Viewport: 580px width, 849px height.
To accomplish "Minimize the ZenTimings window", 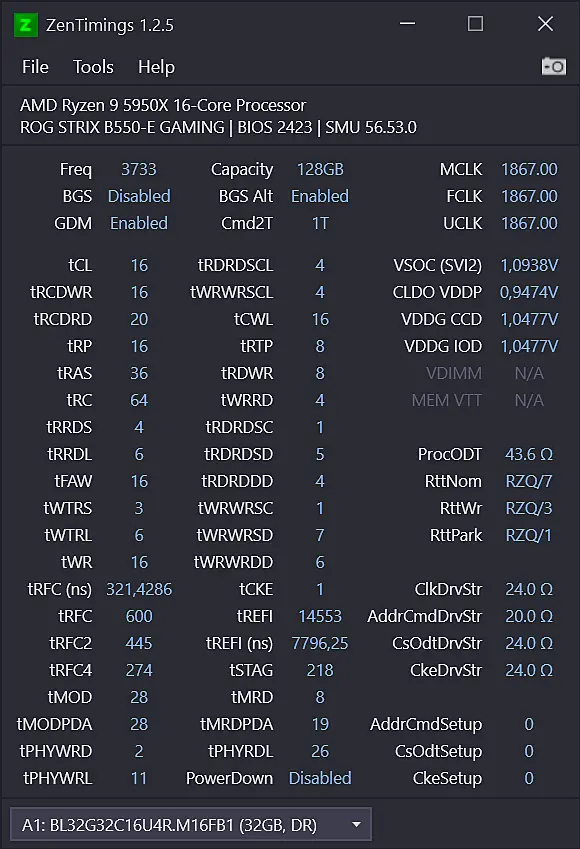I will (x=407, y=24).
